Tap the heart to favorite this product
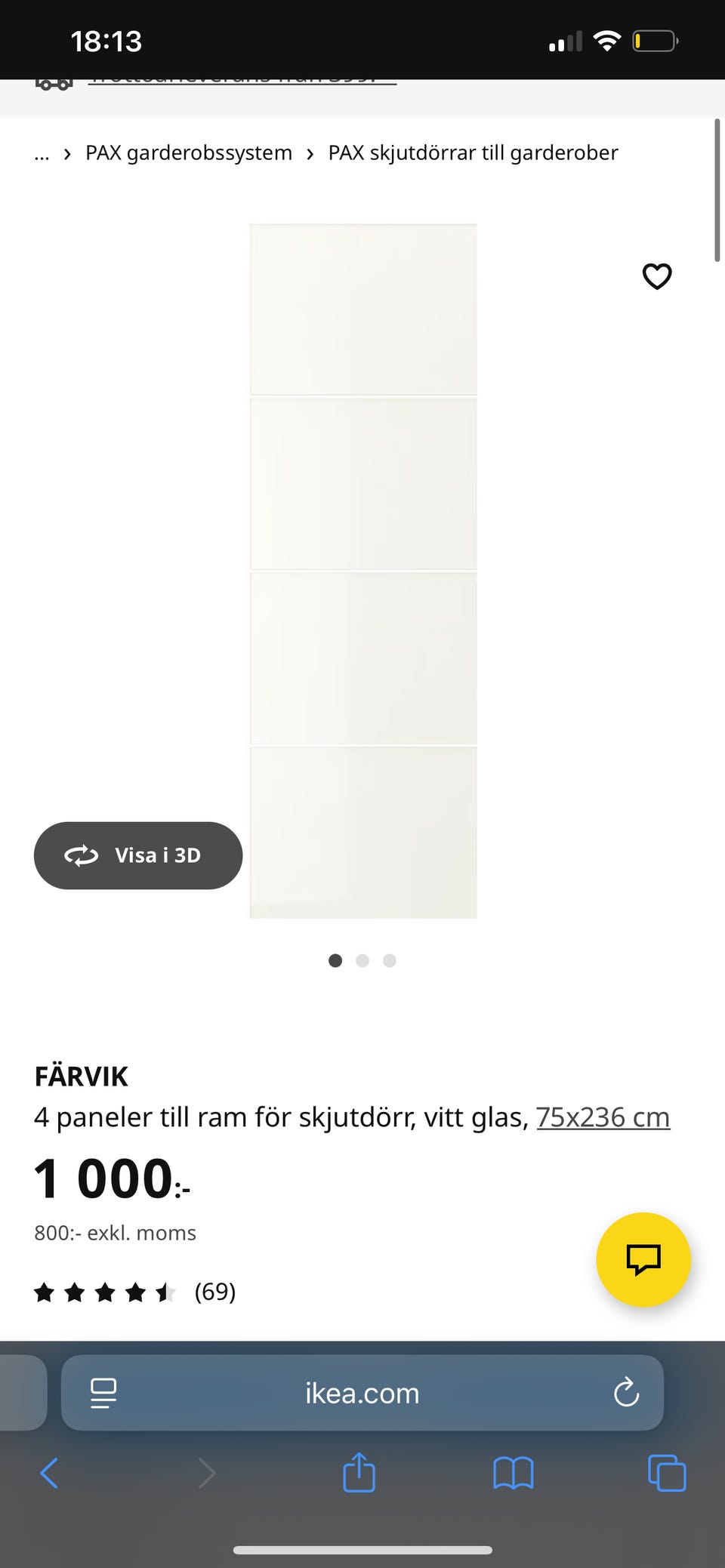Screen dimensions: 725x1568 (657, 277)
